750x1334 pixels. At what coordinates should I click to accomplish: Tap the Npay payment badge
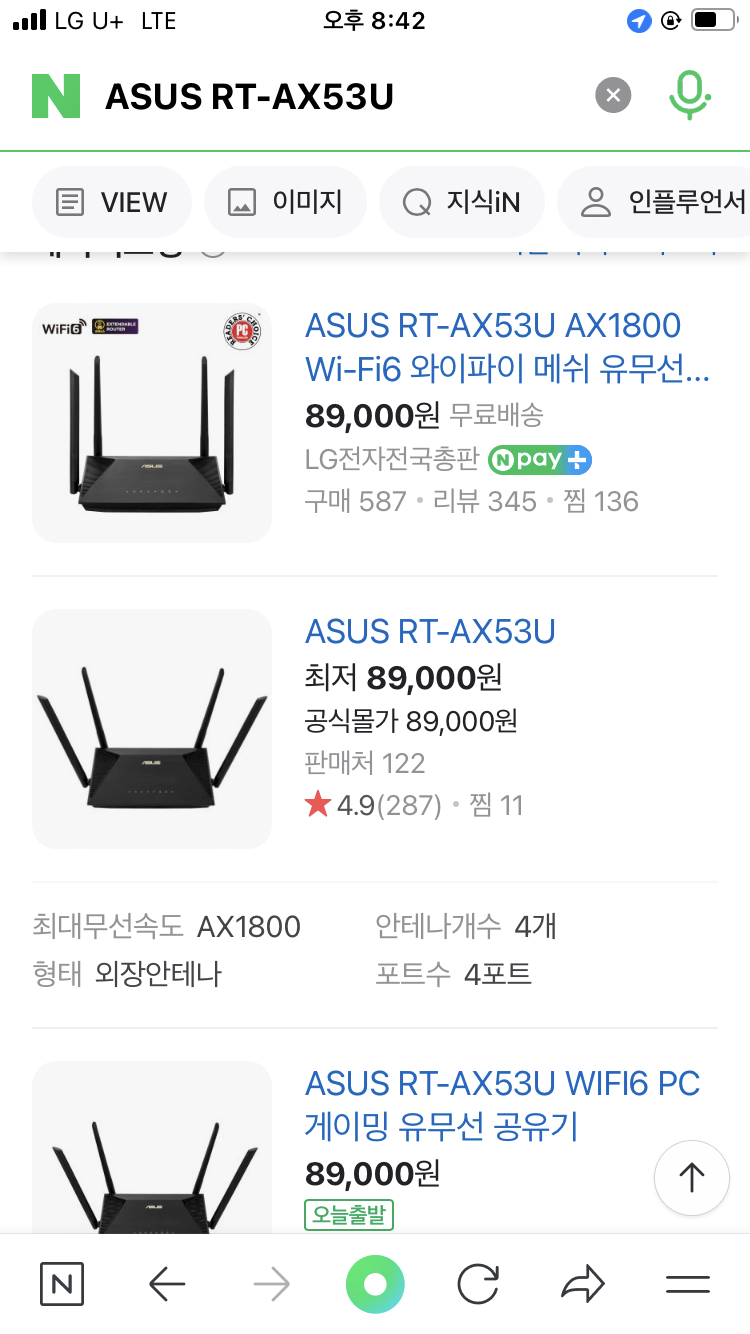point(539,459)
